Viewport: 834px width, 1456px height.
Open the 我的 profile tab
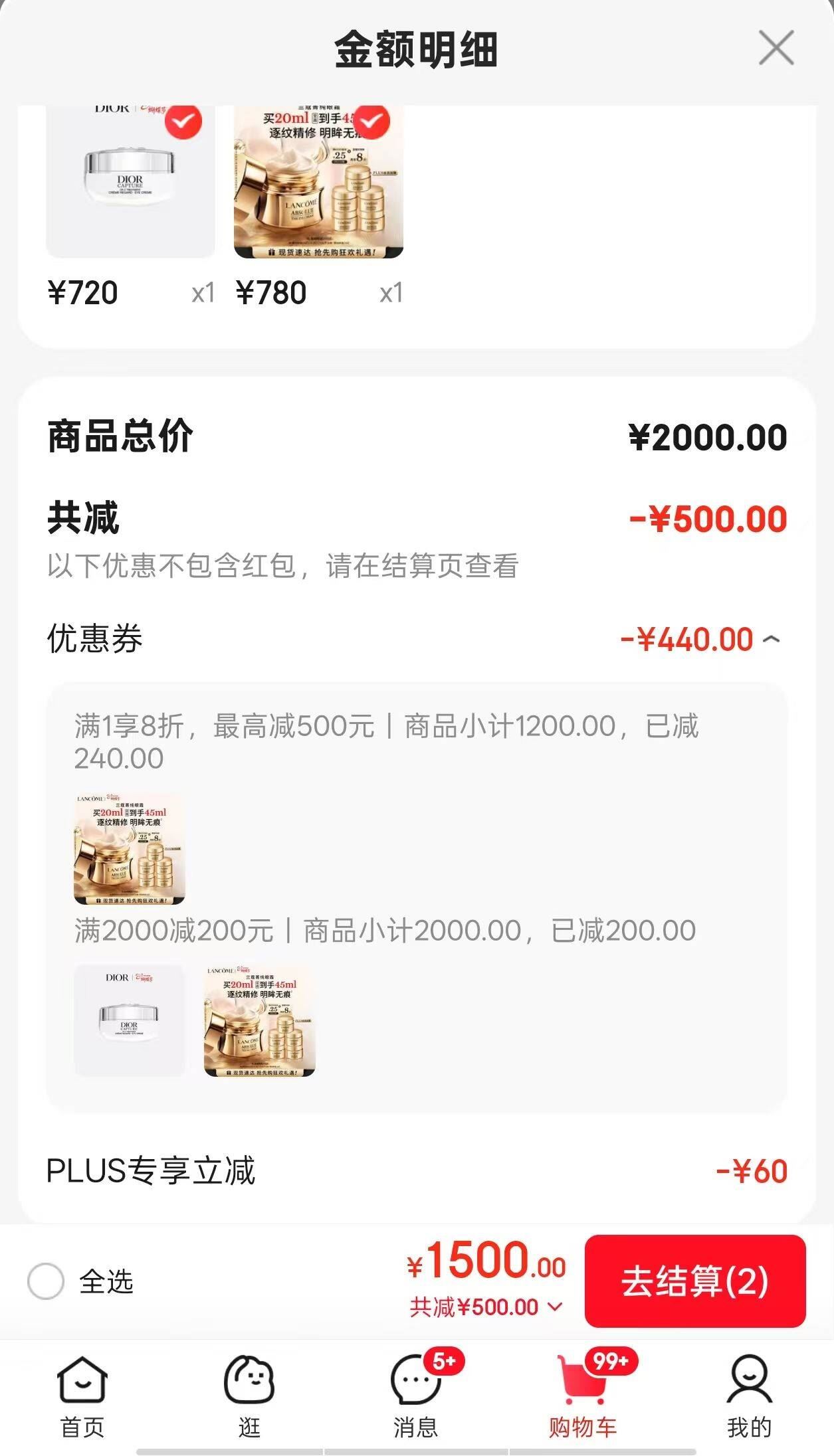point(750,1396)
